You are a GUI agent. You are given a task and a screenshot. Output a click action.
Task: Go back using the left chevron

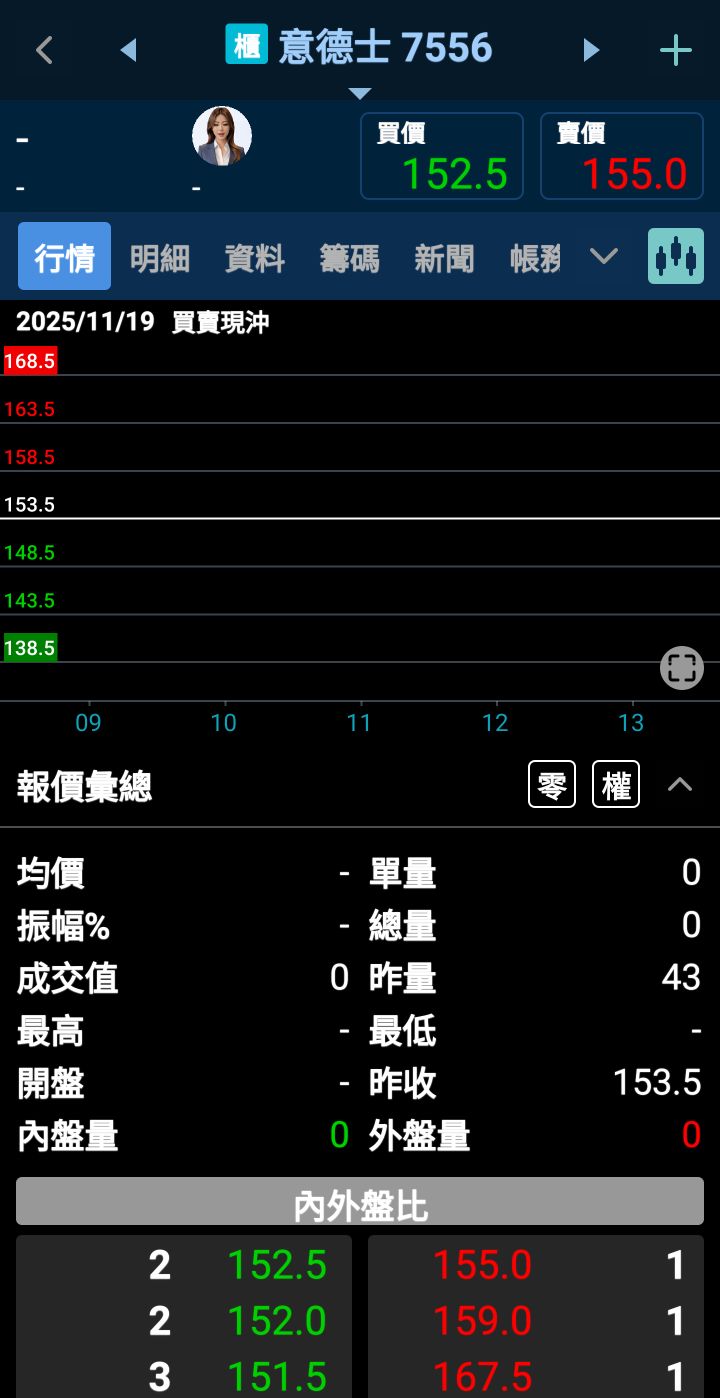tap(44, 50)
